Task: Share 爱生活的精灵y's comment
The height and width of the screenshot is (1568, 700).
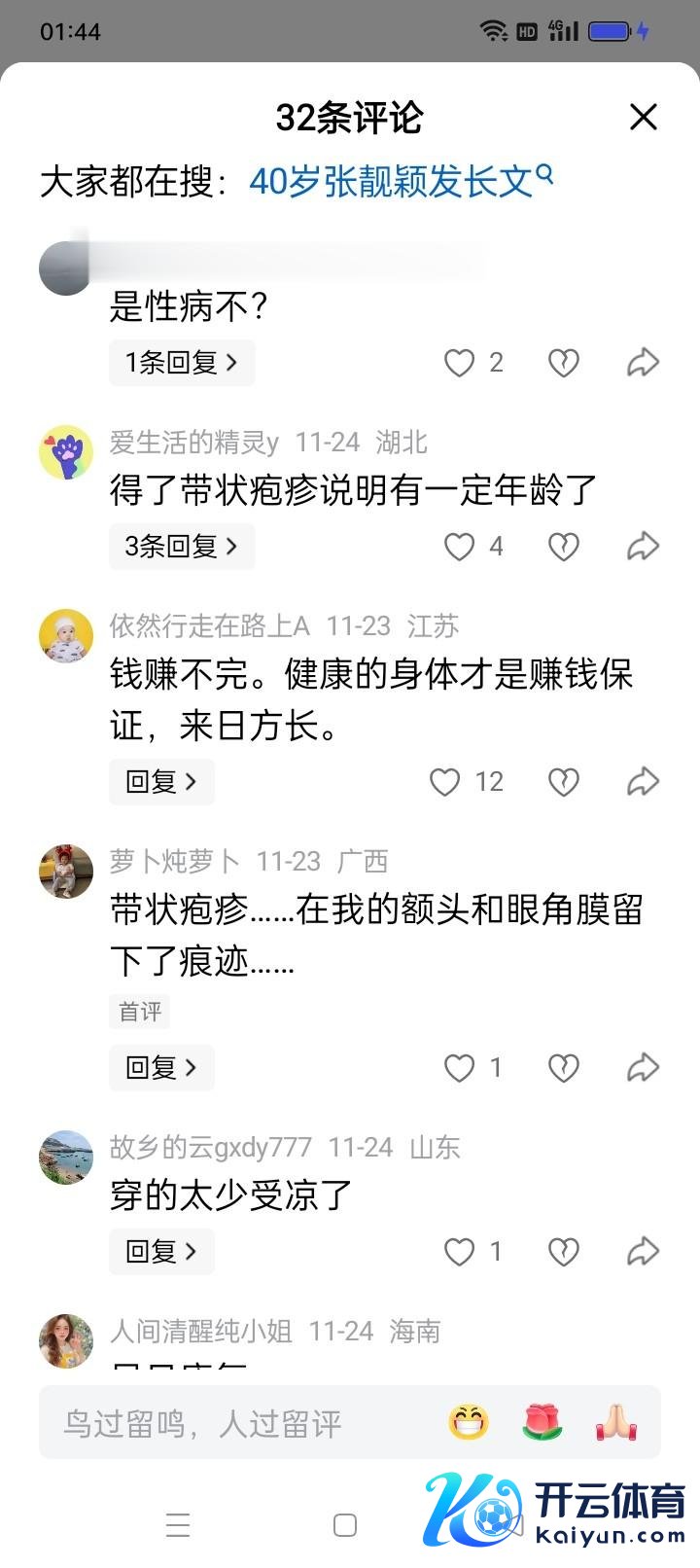Action: pyautogui.click(x=643, y=546)
